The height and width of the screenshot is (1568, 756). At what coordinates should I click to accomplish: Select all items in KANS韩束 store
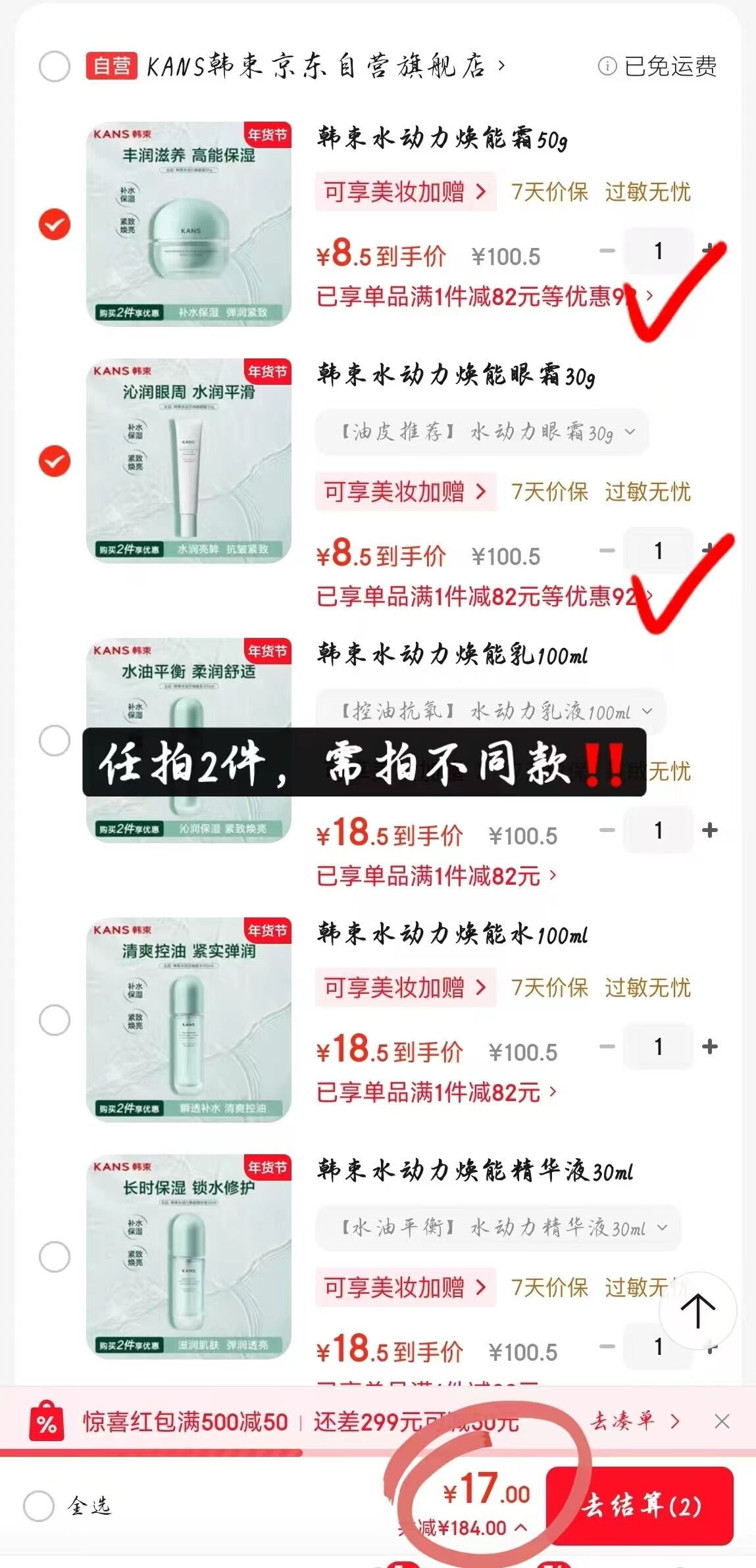coord(55,66)
